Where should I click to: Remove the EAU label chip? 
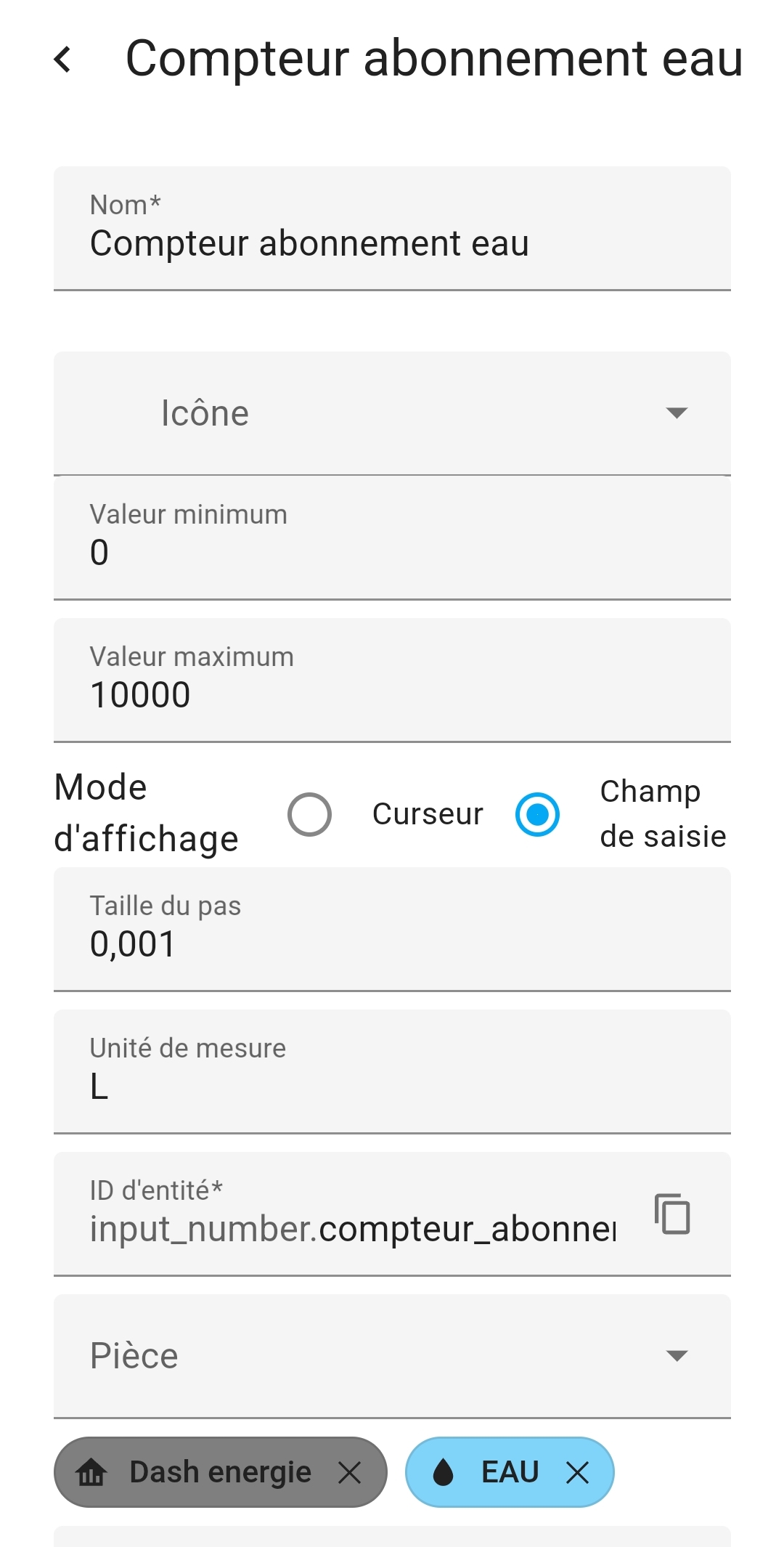[x=578, y=1473]
